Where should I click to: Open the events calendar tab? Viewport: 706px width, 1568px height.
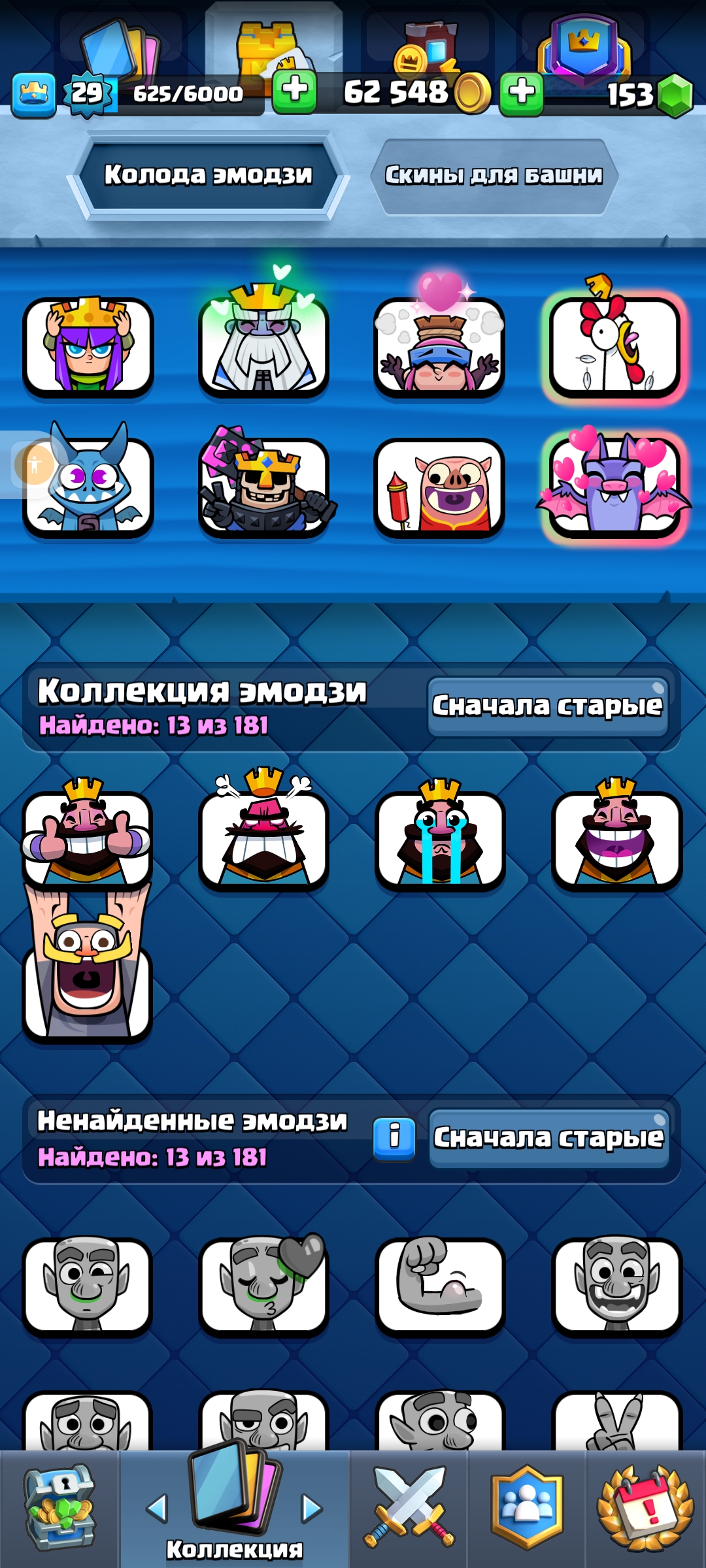(645, 1509)
